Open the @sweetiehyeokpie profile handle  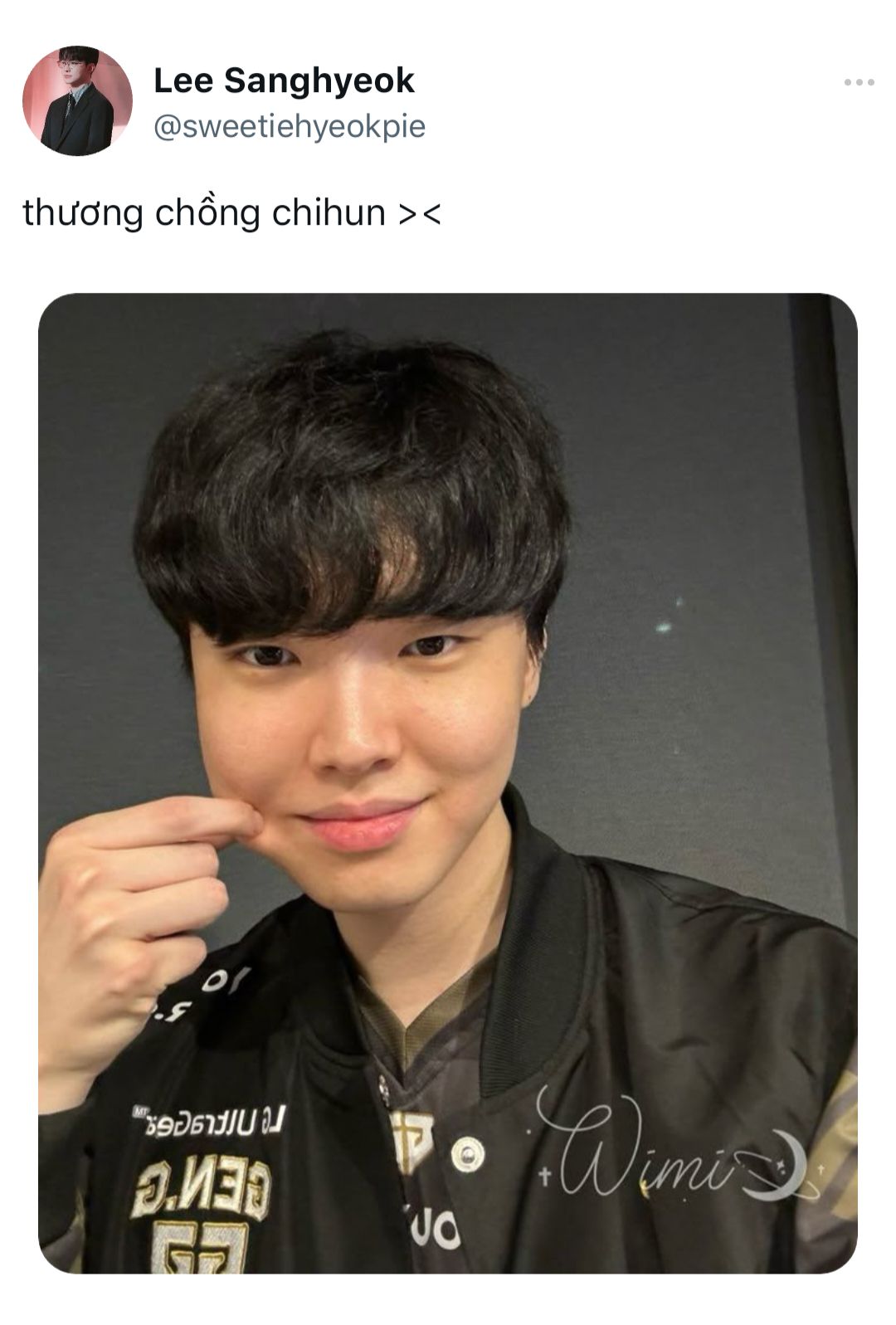[x=290, y=127]
